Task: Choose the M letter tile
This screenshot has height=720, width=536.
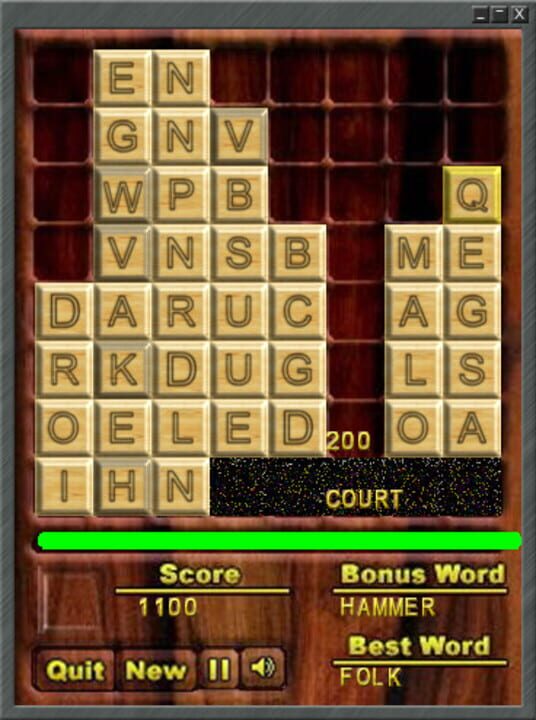Action: tap(414, 253)
